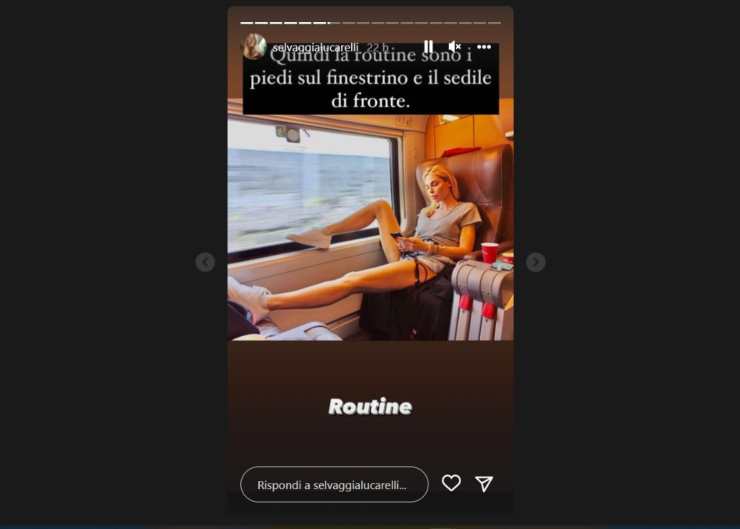Go to the previous story
This screenshot has width=740, height=529.
pyautogui.click(x=205, y=262)
